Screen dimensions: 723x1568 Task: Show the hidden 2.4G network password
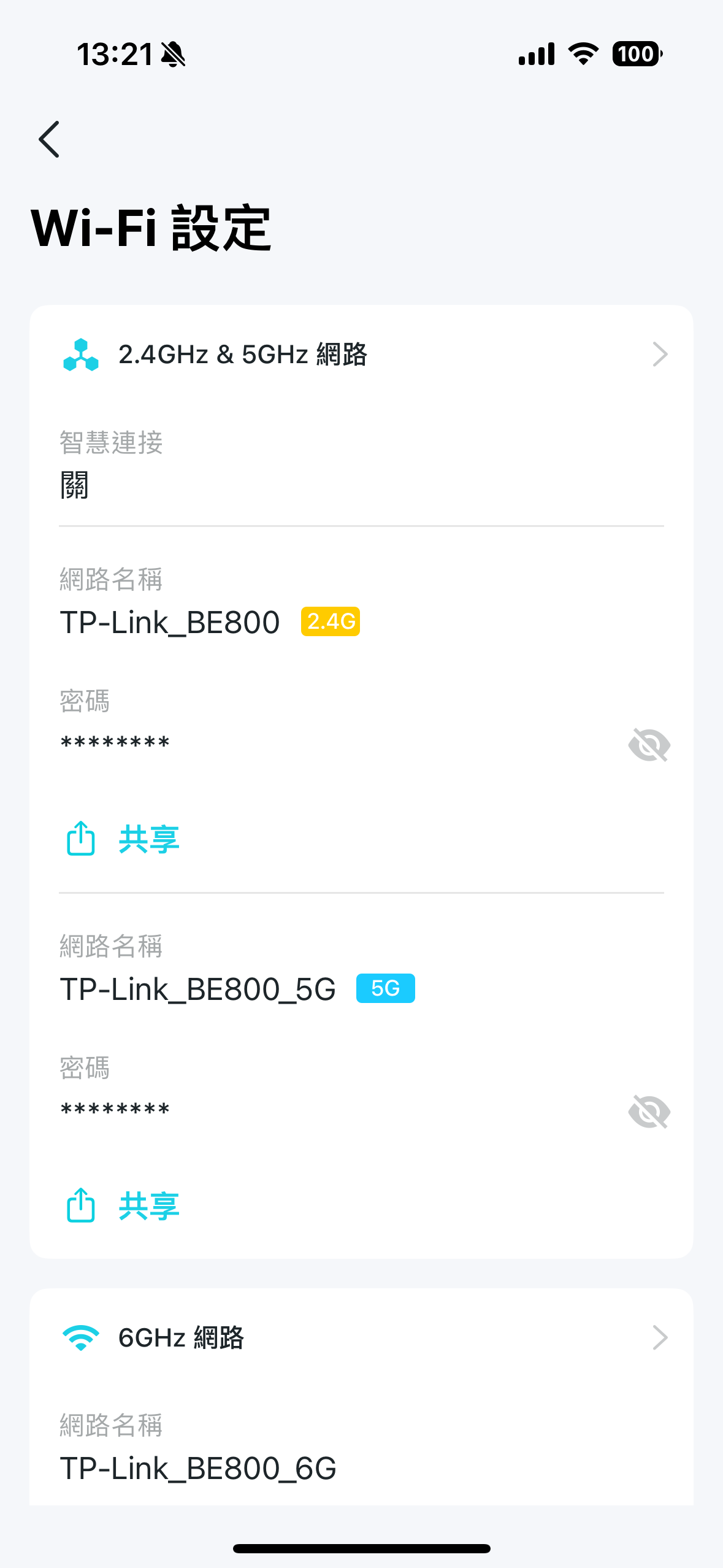(x=648, y=745)
